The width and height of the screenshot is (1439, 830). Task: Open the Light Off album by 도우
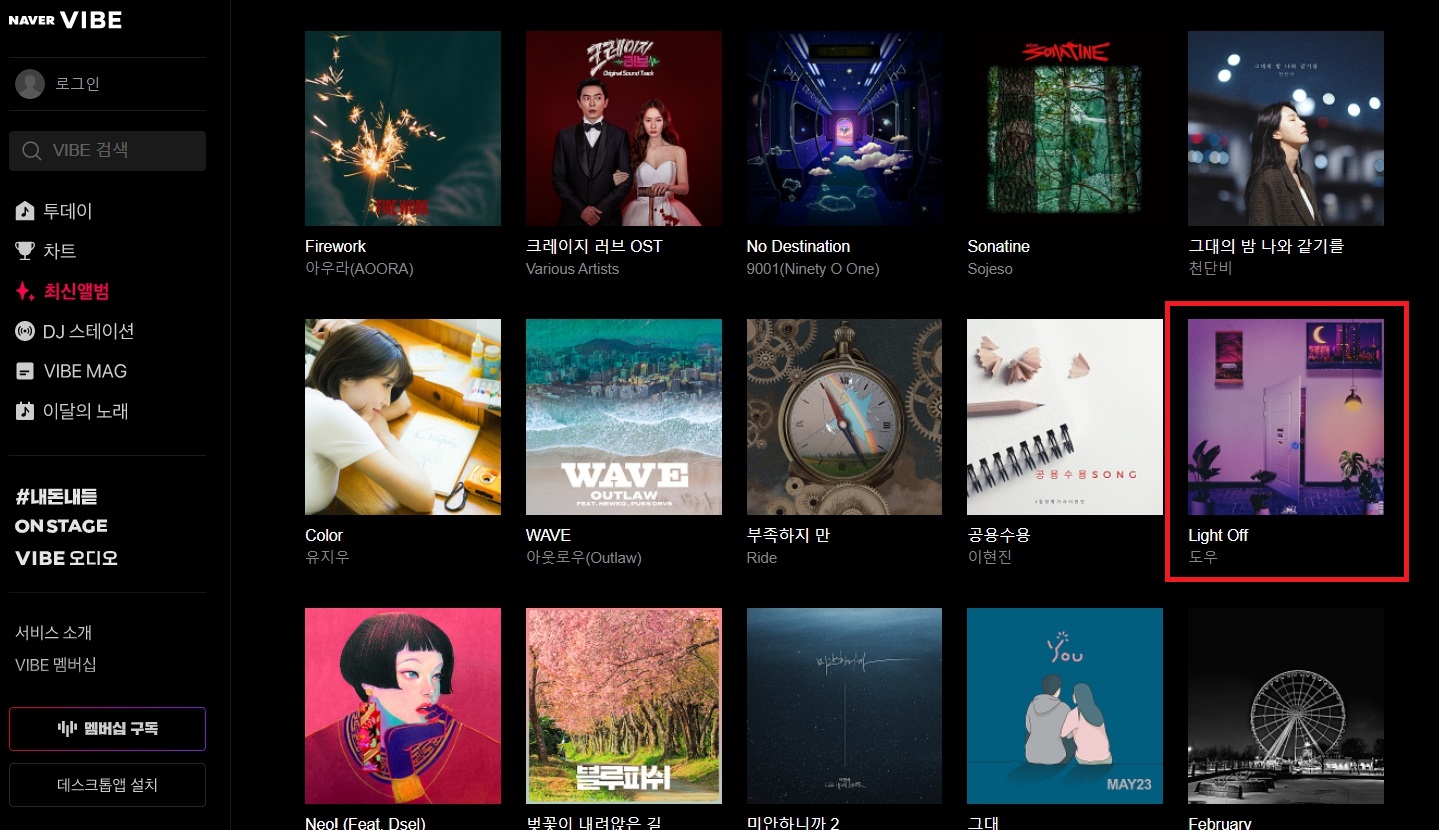pyautogui.click(x=1285, y=417)
